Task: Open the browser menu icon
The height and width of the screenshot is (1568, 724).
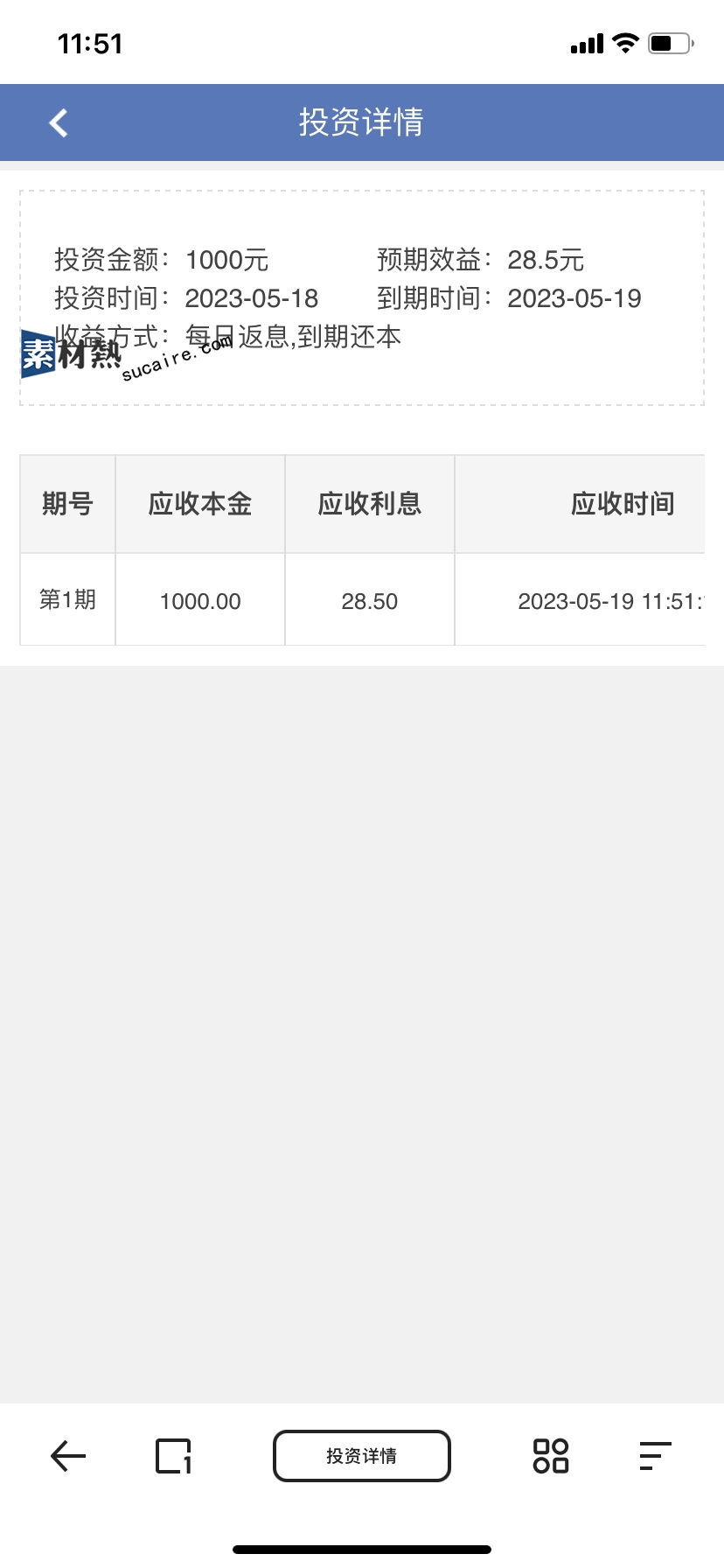Action: pos(655,1456)
